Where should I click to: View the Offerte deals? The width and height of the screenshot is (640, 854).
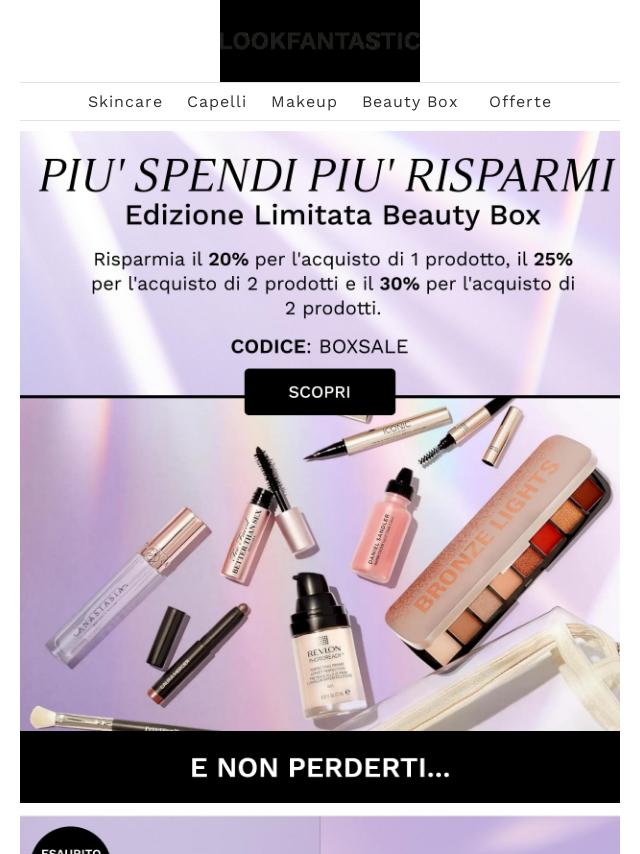tap(520, 102)
